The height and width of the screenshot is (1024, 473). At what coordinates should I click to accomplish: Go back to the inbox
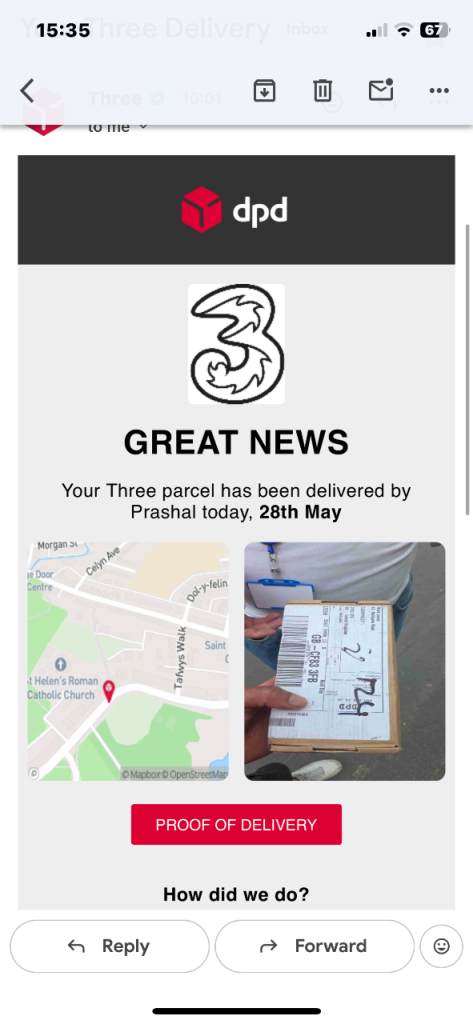pyautogui.click(x=27, y=91)
